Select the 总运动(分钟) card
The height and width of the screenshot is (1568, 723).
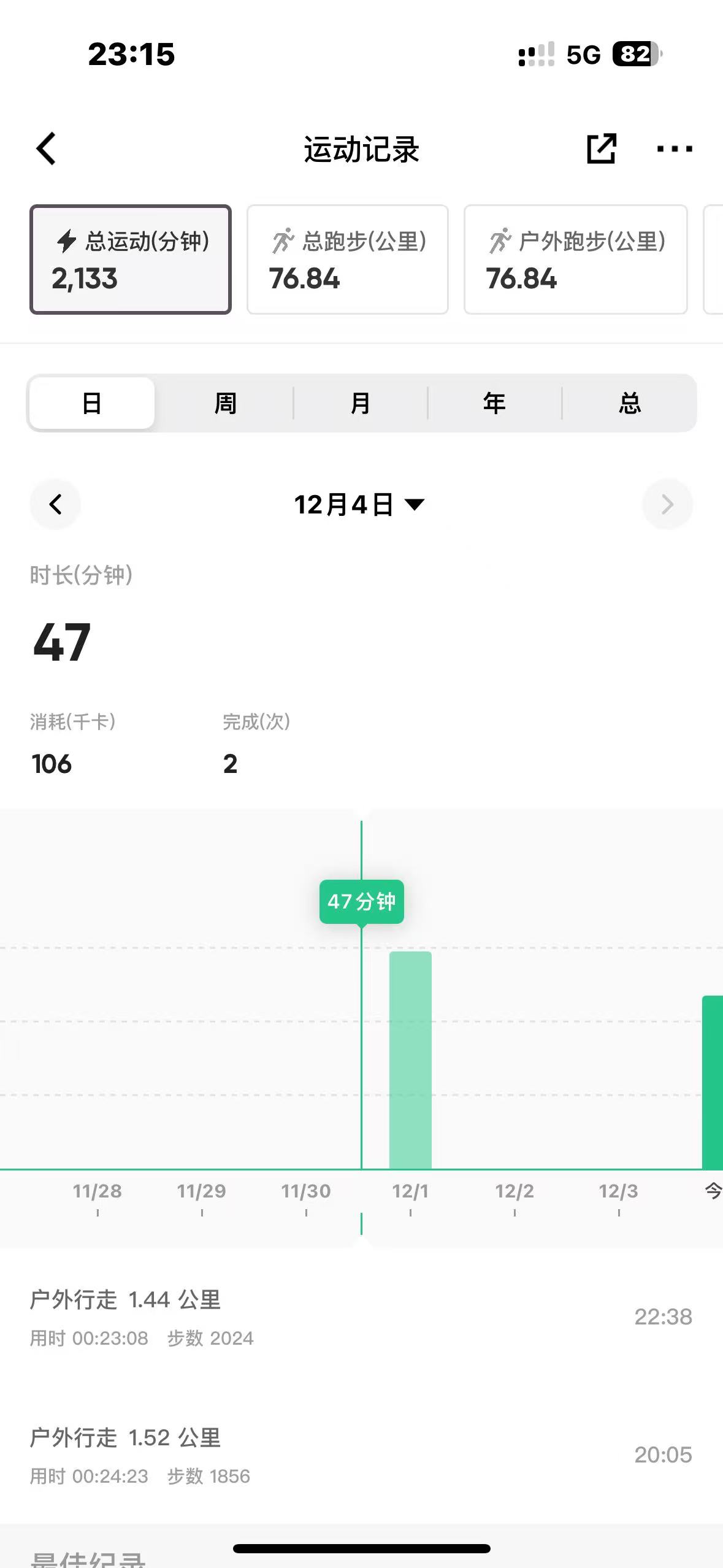pyautogui.click(x=131, y=259)
